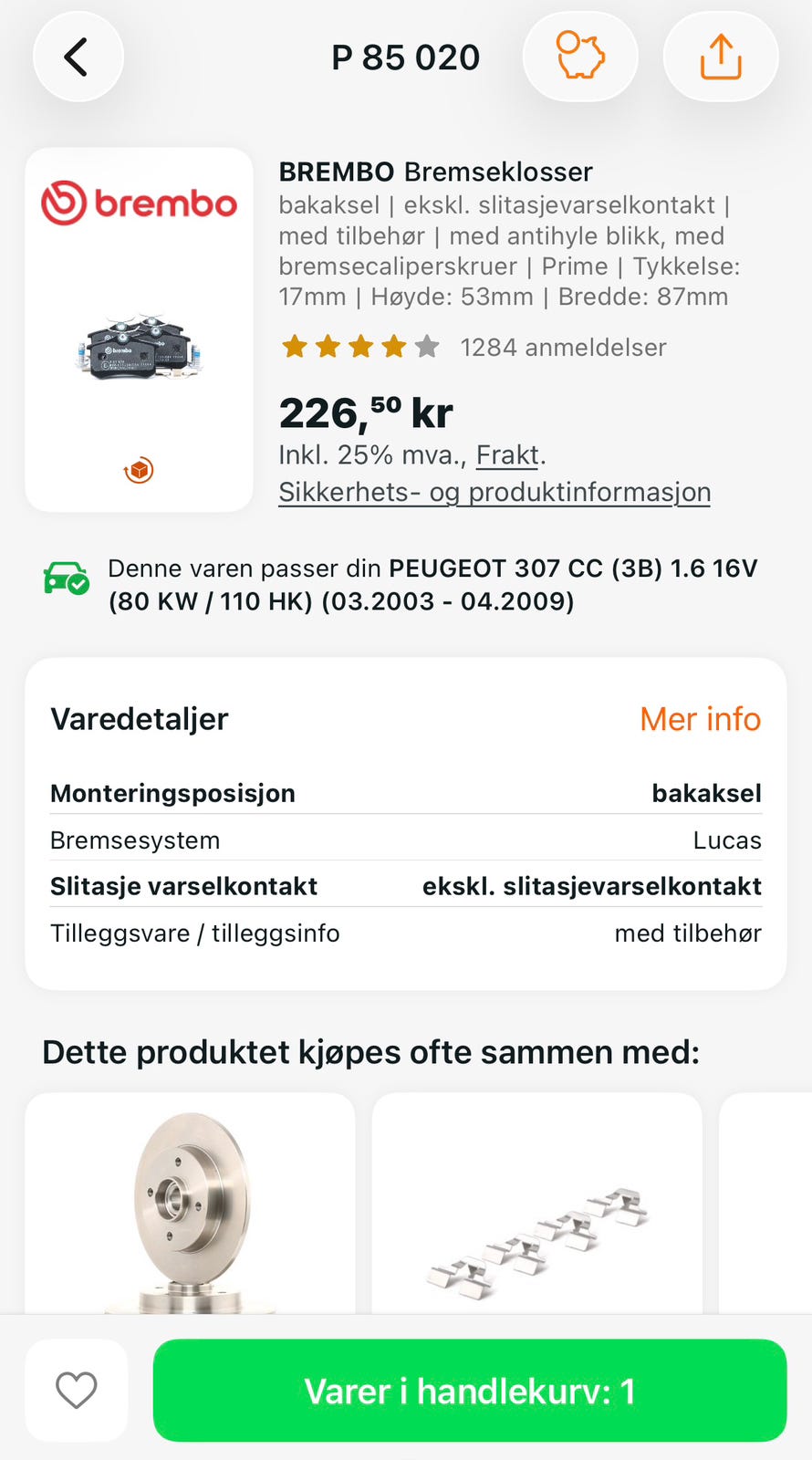Open the Frakt shipping link
The height and width of the screenshot is (1460, 812).
[507, 454]
